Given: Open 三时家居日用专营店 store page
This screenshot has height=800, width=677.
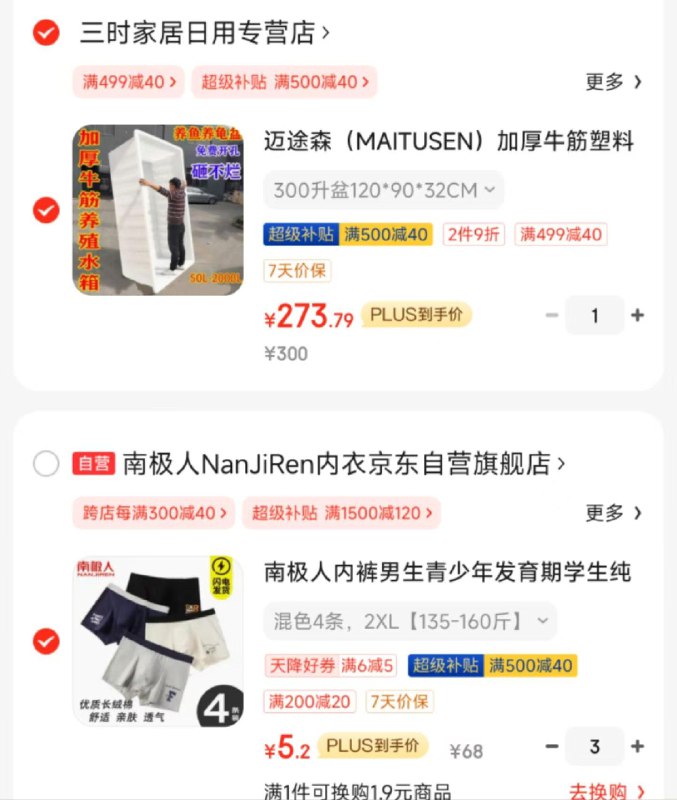Looking at the screenshot, I should pyautogui.click(x=204, y=33).
